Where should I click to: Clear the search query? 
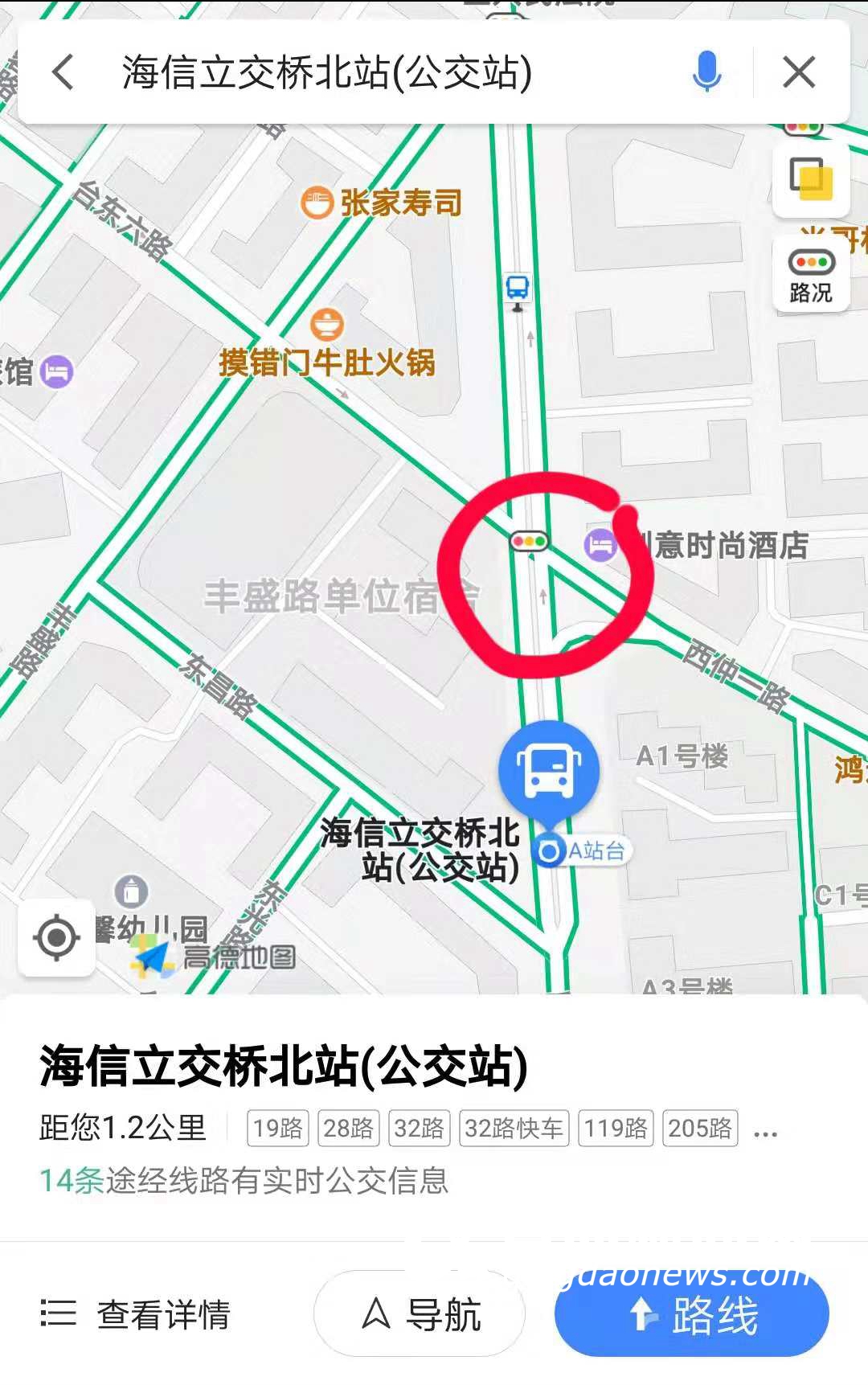pyautogui.click(x=799, y=72)
